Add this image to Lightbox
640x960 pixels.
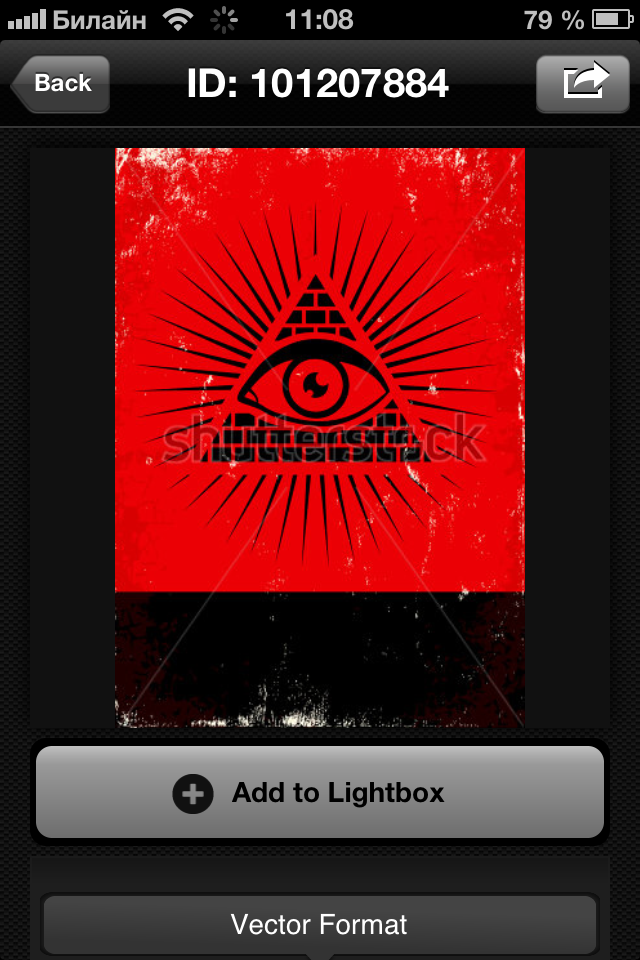click(x=320, y=793)
